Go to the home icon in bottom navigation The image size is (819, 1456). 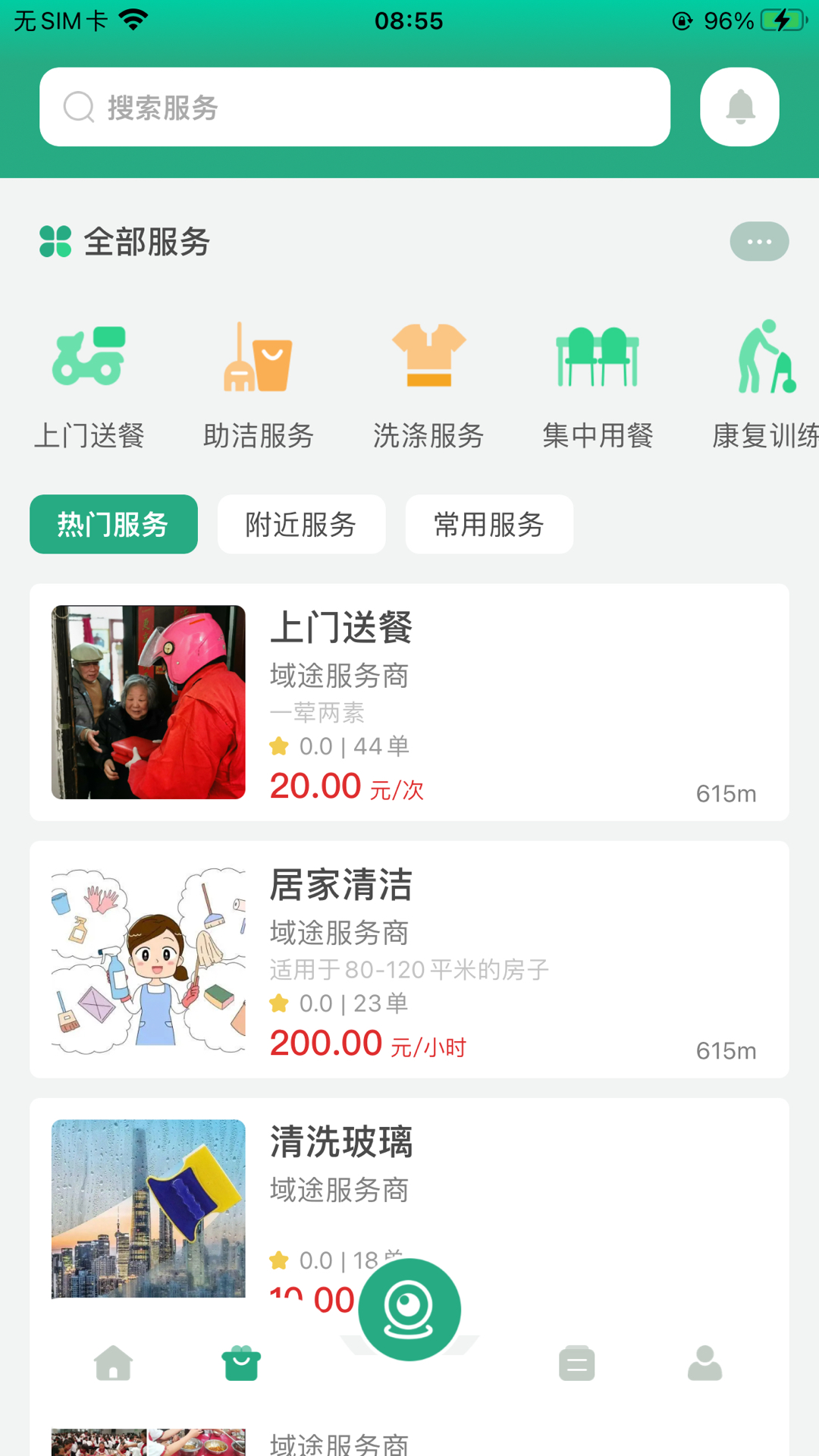click(113, 1363)
